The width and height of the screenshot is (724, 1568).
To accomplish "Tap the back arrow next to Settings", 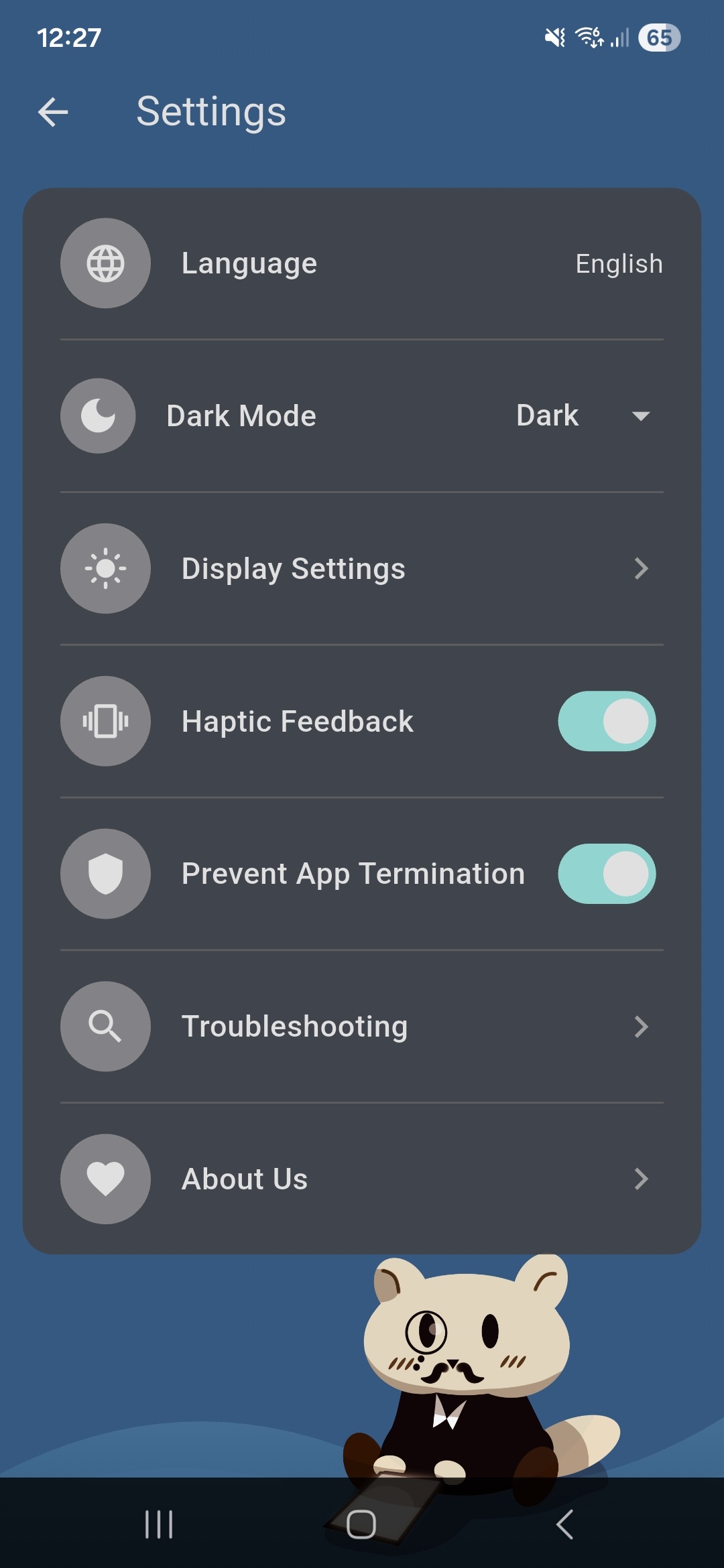I will (53, 111).
